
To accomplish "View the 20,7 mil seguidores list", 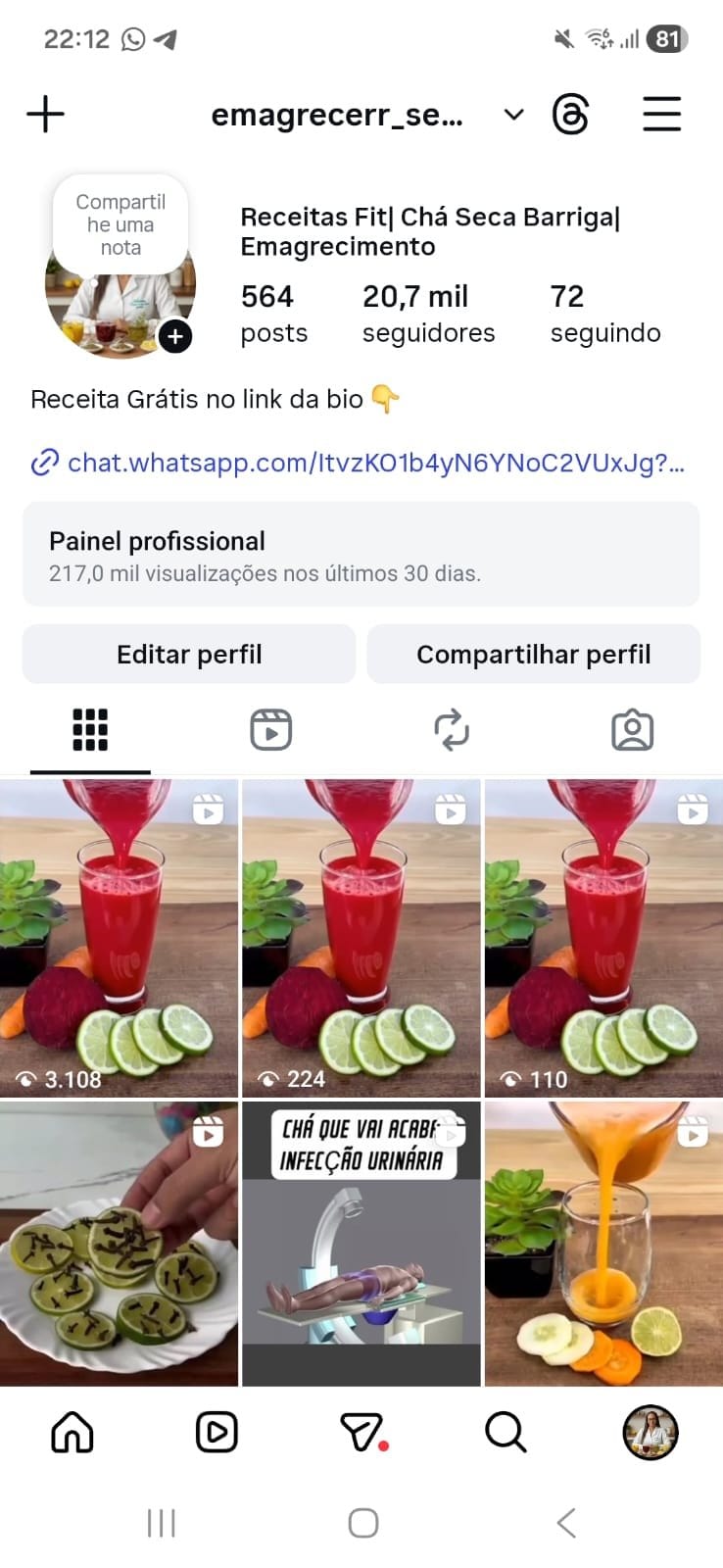I will pyautogui.click(x=428, y=312).
